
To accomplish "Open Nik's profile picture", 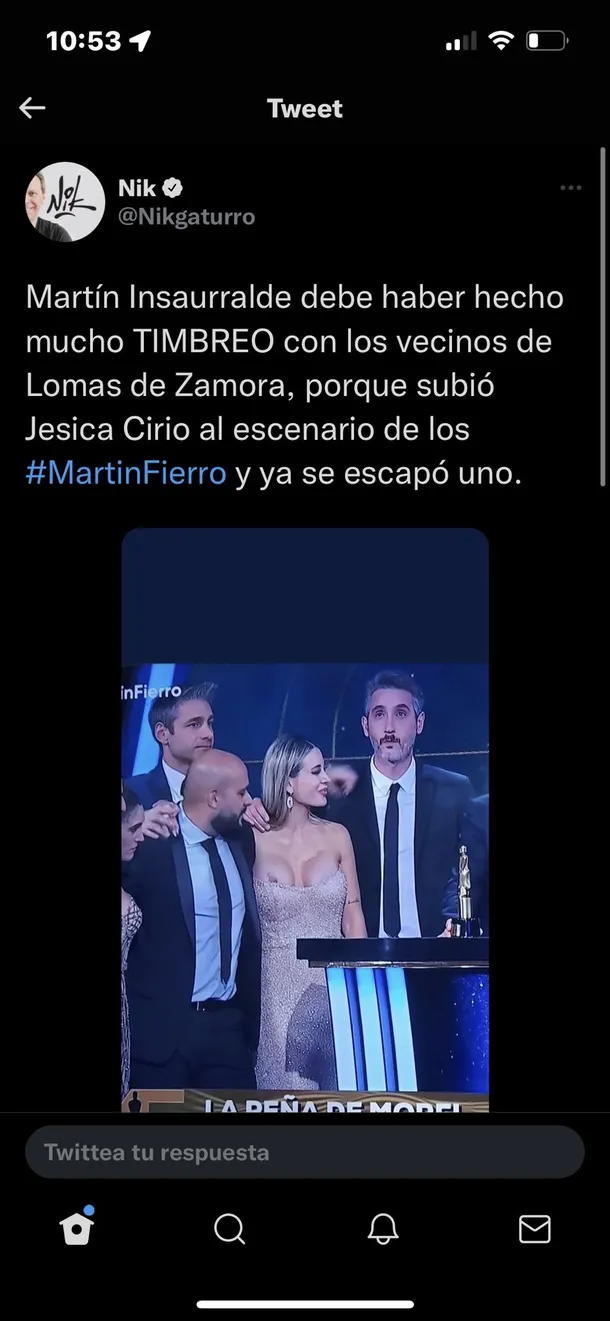I will click(65, 202).
